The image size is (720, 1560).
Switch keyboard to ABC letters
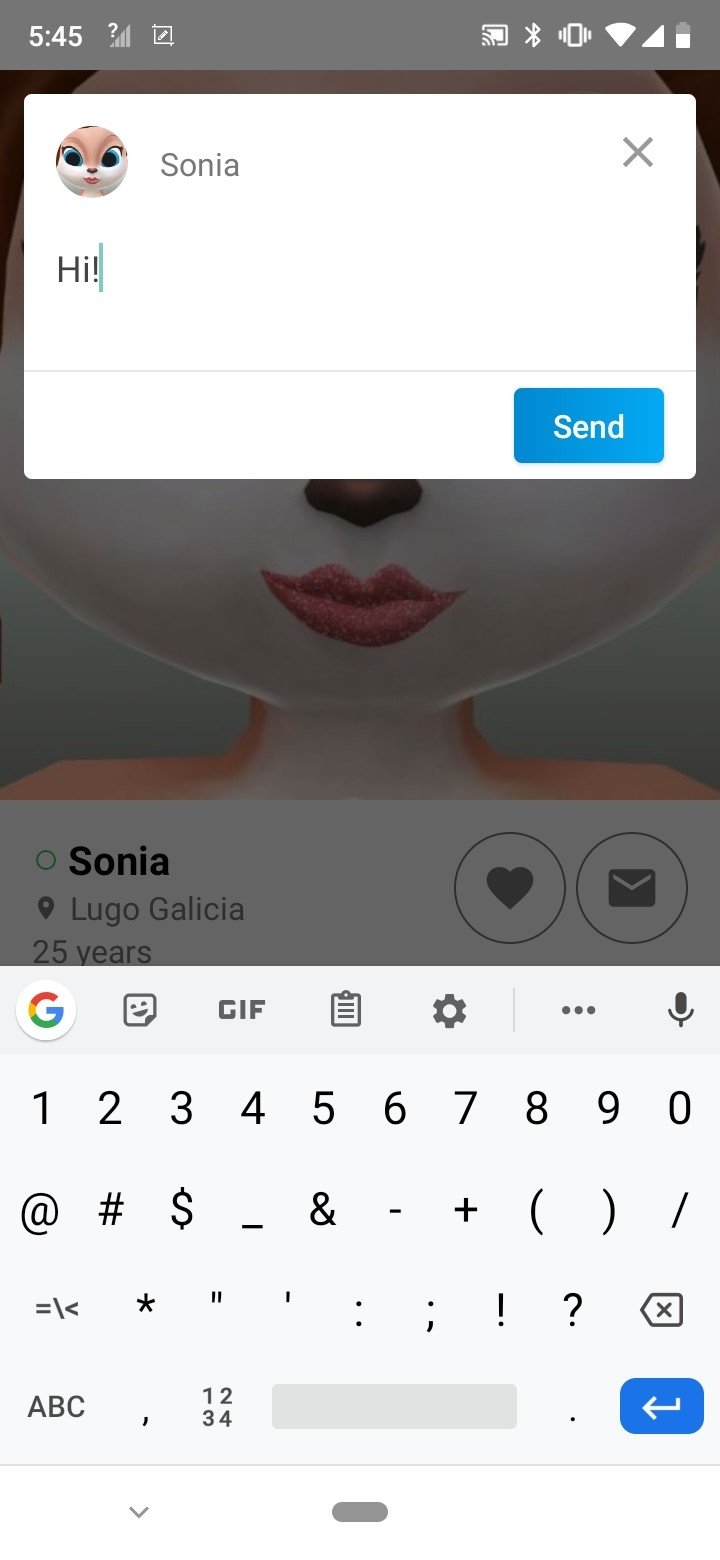[57, 1406]
